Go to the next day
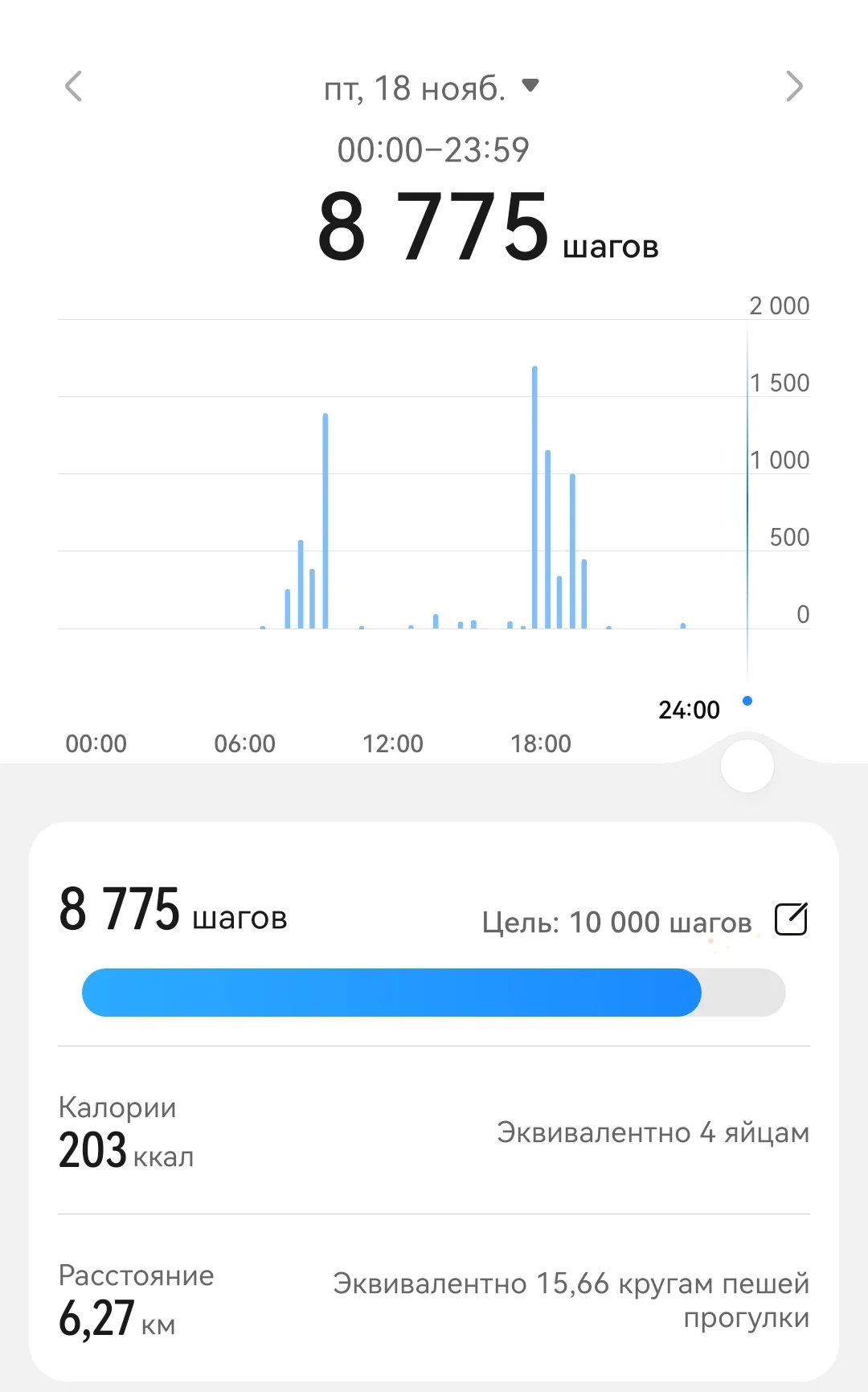Image resolution: width=868 pixels, height=1392 pixels. pyautogui.click(x=794, y=87)
